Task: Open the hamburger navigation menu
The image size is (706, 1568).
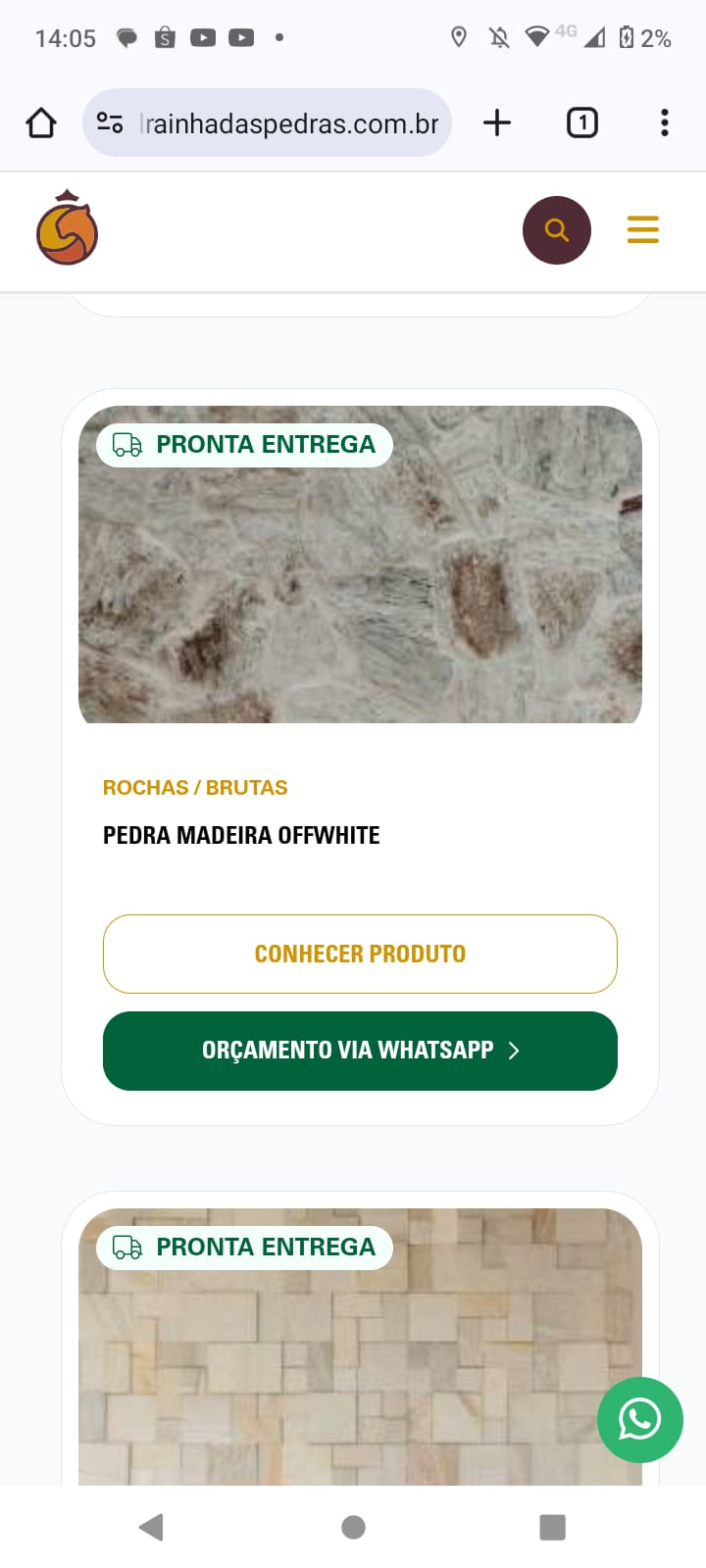Action: click(642, 229)
